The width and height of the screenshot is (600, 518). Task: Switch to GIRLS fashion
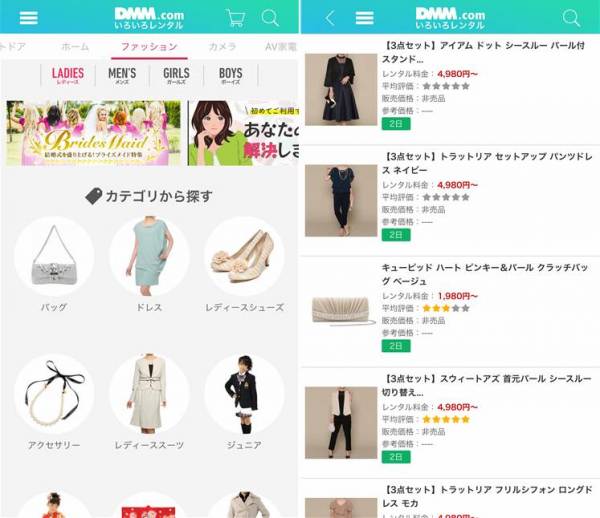point(176,76)
